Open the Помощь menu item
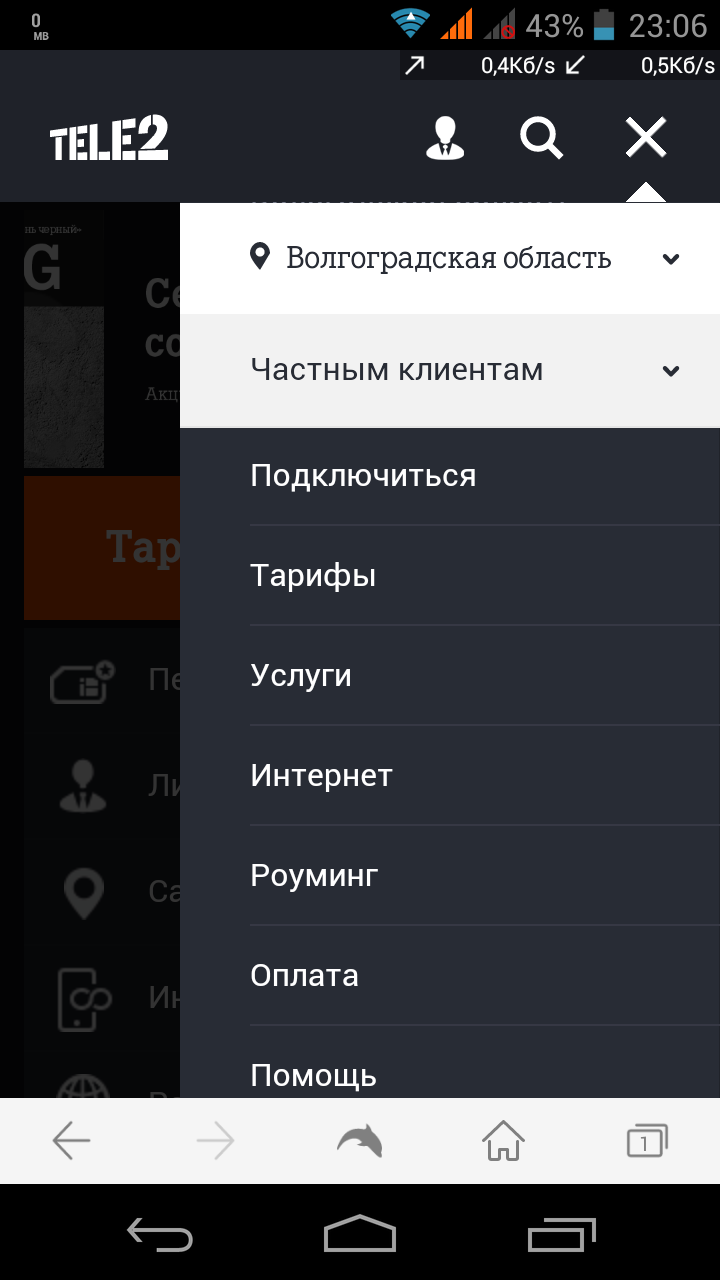Viewport: 720px width, 1280px height. click(313, 1074)
